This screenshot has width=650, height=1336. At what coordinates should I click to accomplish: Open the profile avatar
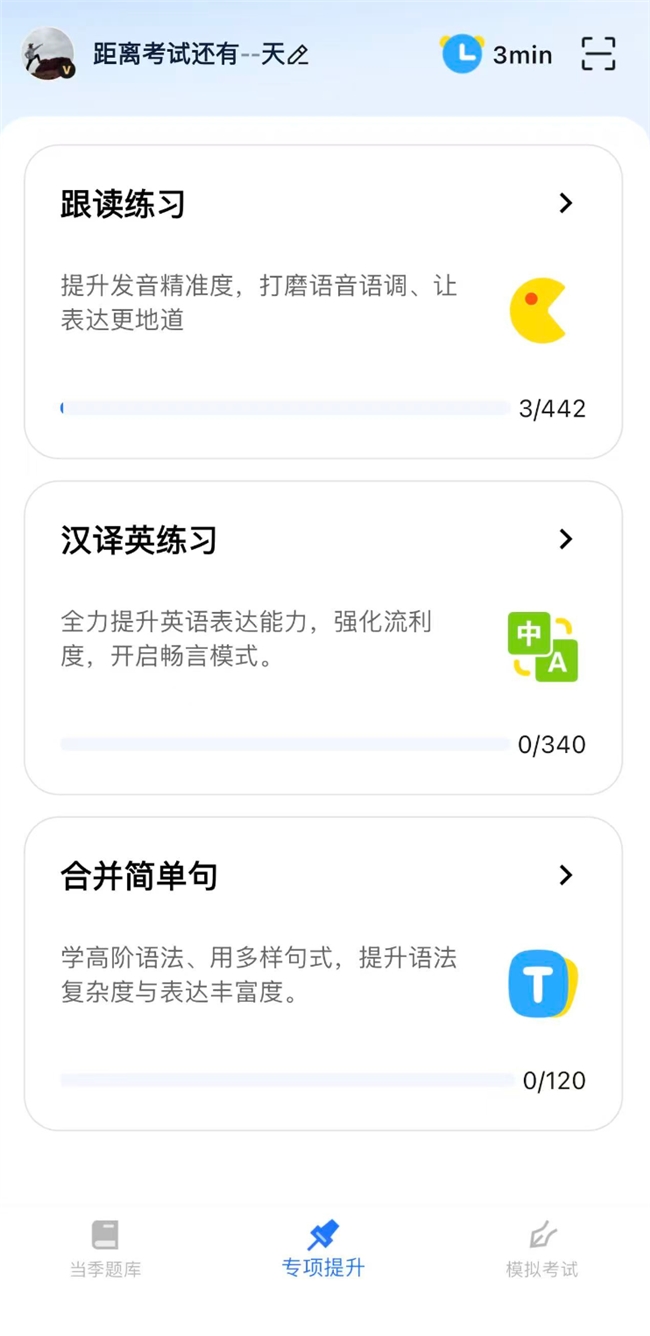48,54
